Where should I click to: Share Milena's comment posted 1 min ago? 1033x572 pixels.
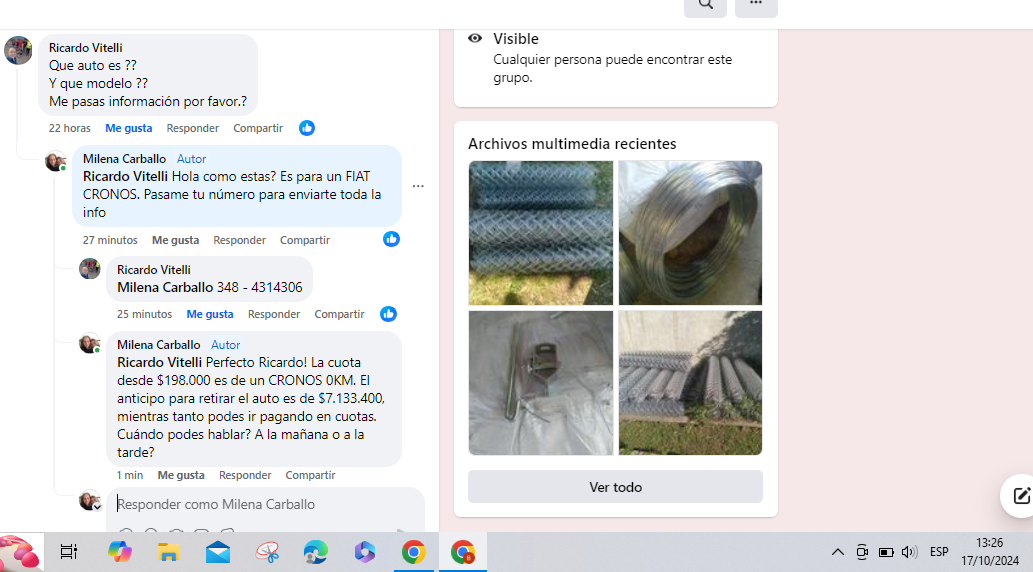(x=310, y=475)
